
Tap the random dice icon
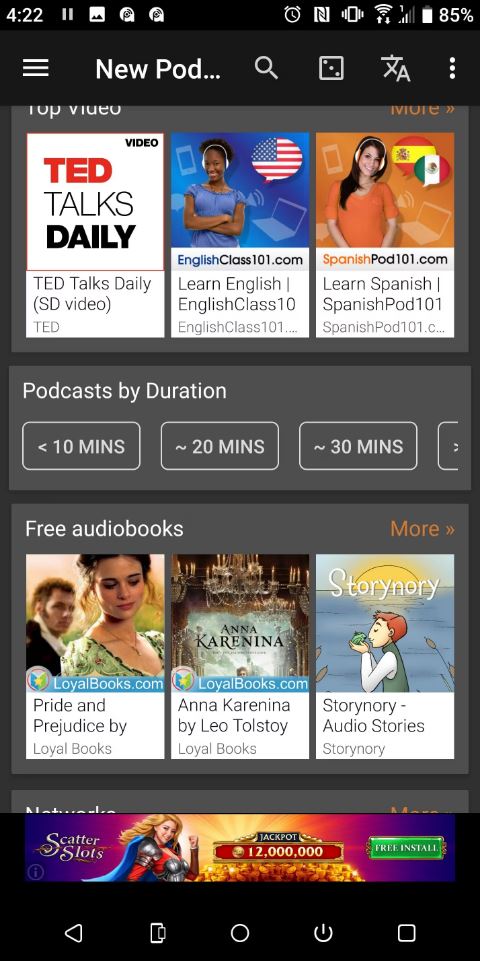(331, 68)
